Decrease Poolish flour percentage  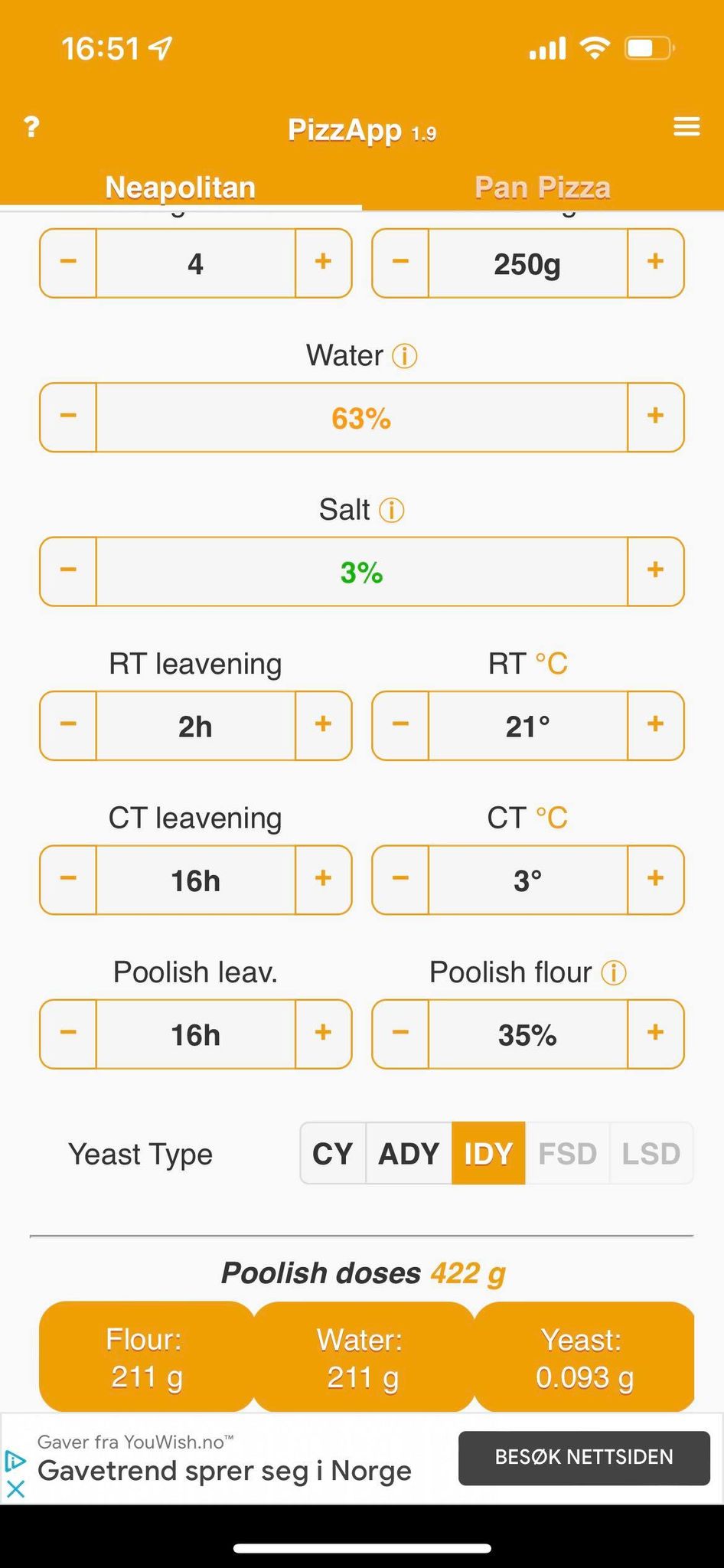pos(400,1034)
